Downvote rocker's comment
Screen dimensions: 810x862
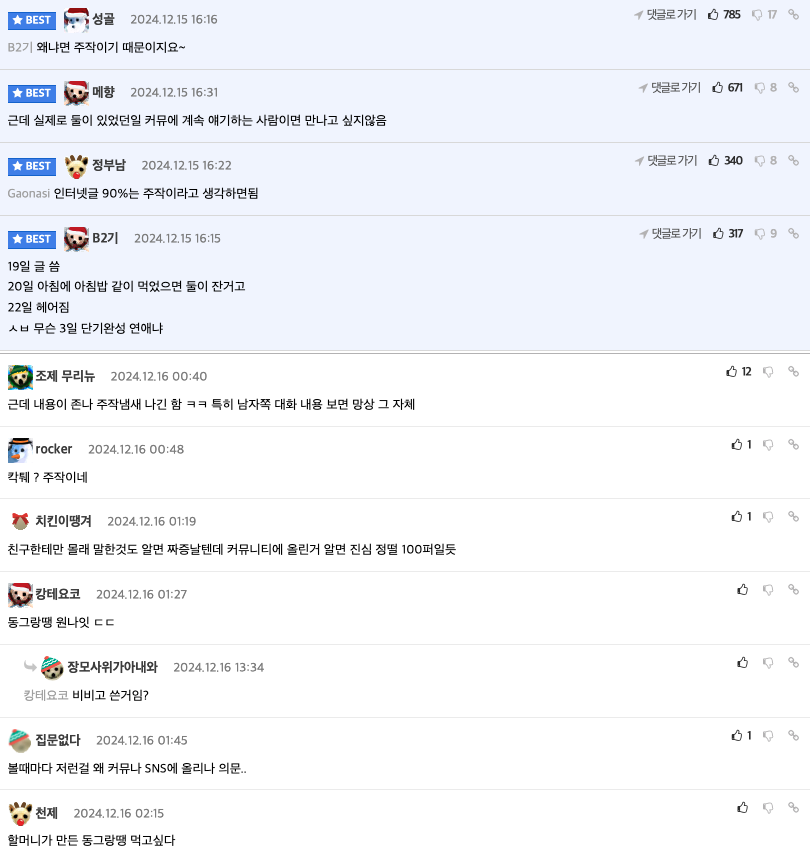768,445
